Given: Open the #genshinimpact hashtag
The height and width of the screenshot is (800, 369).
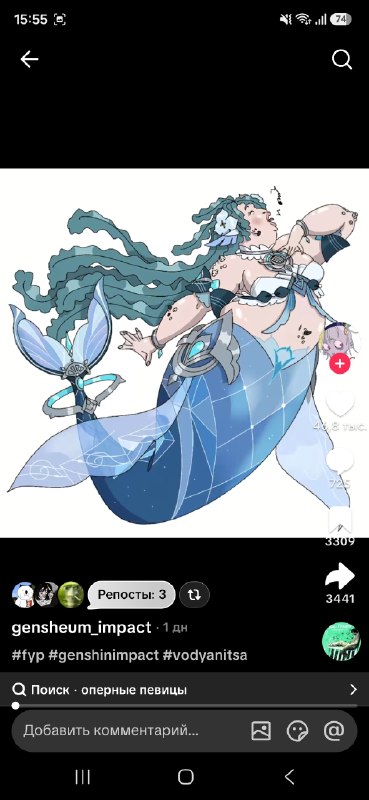Looking at the screenshot, I should coord(104,655).
